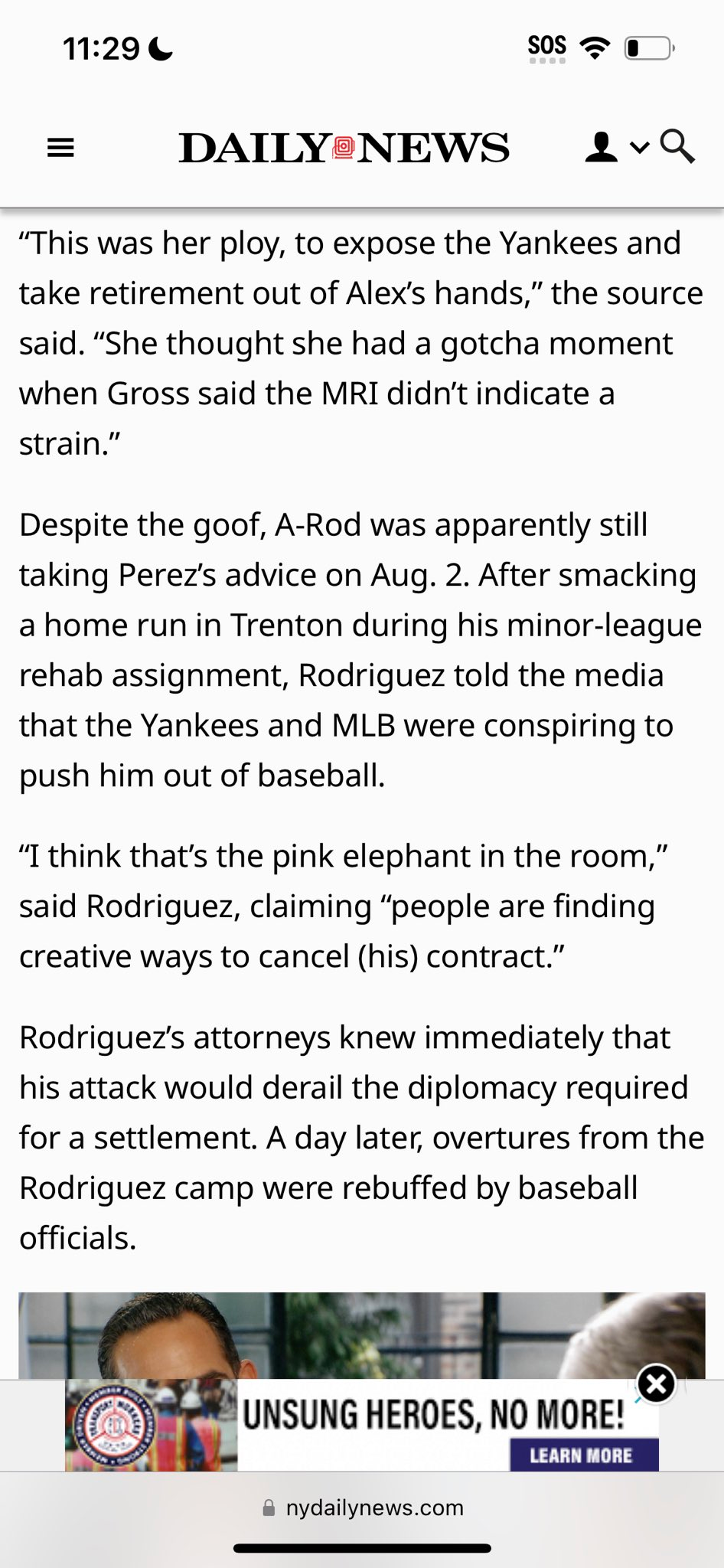Go to Daily News homepage logo
The image size is (724, 1568).
point(344,148)
